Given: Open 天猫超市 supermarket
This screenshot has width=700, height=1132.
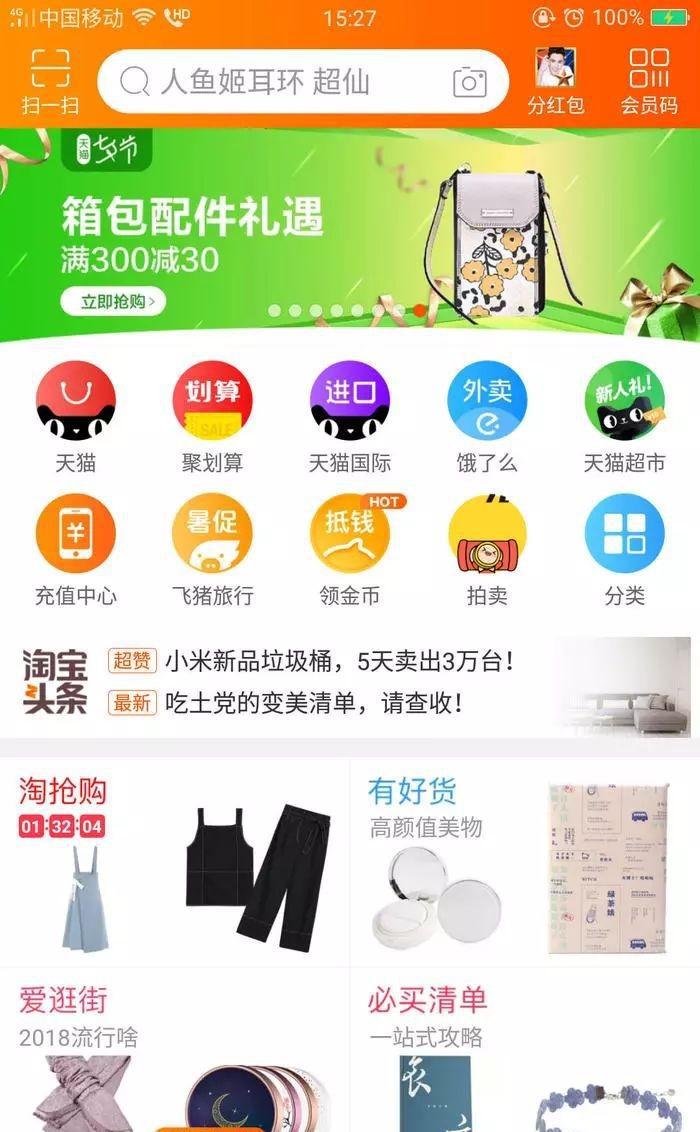Looking at the screenshot, I should [624, 417].
